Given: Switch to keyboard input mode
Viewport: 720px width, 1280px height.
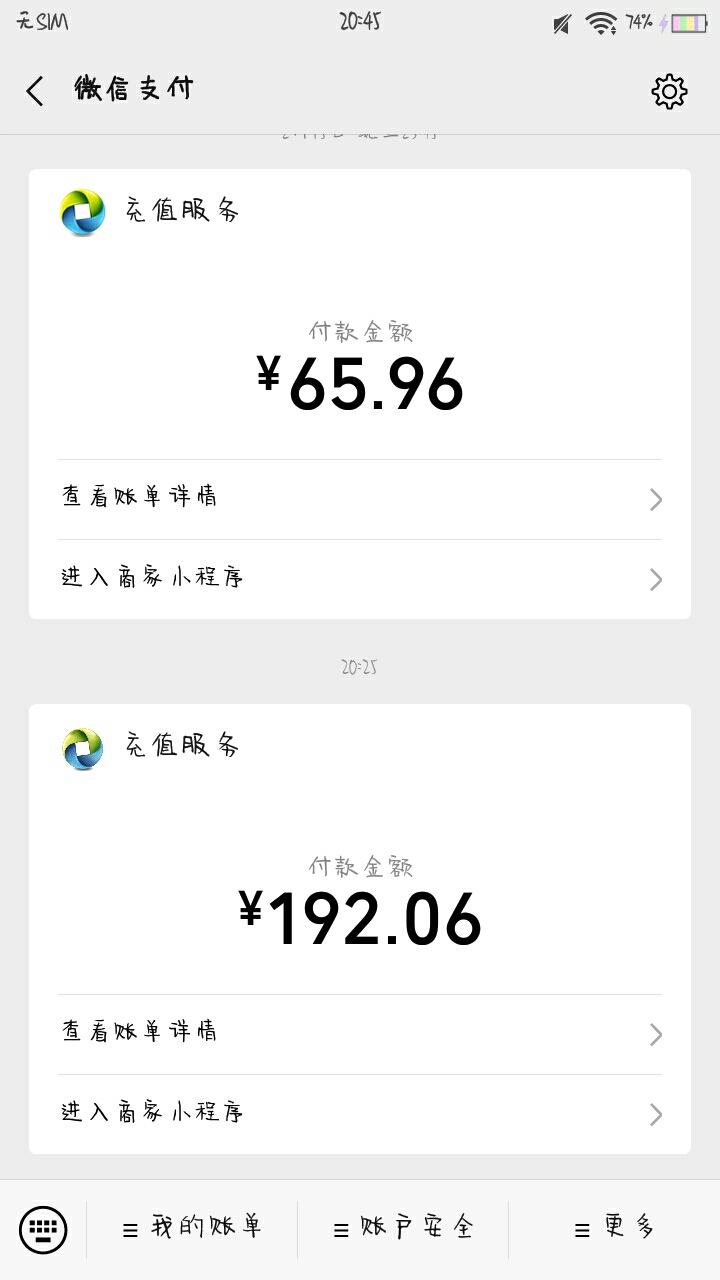Looking at the screenshot, I should (43, 1229).
